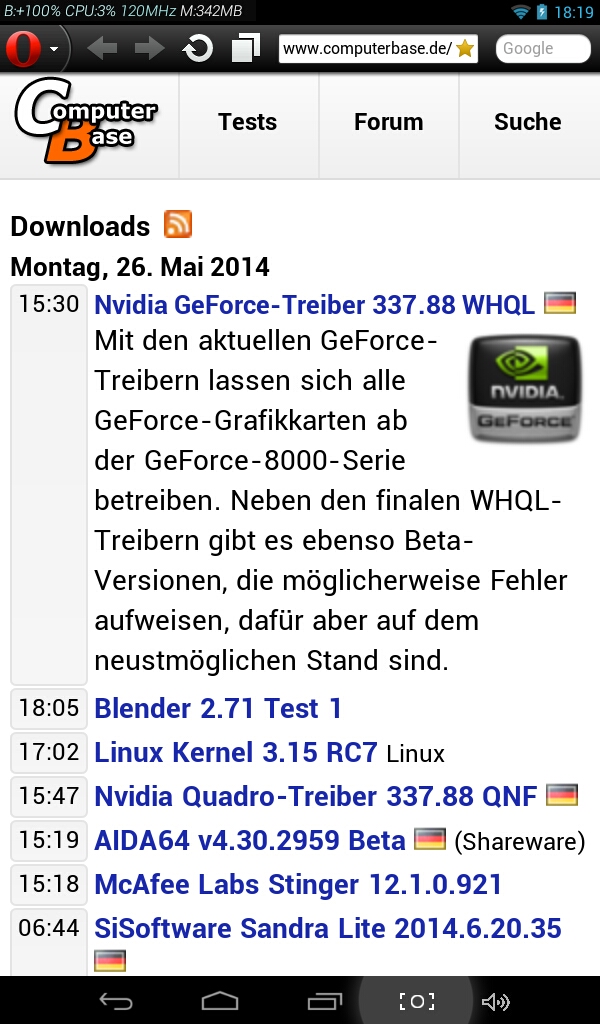Reload the current page
Image resolution: width=600 pixels, height=1024 pixels.
click(x=198, y=49)
